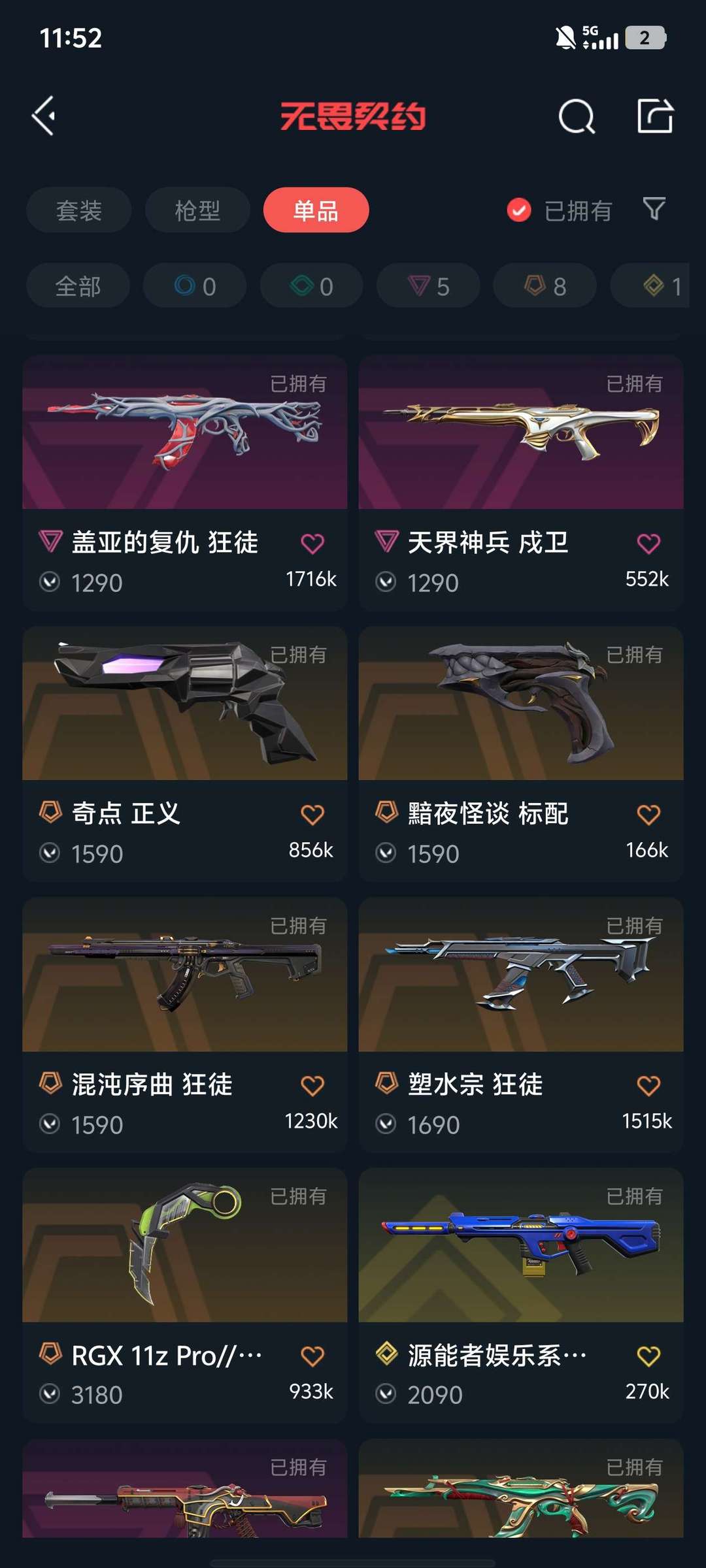
Task: Open the 混沌序曲 狂徒 skin card
Action: [x=184, y=1025]
